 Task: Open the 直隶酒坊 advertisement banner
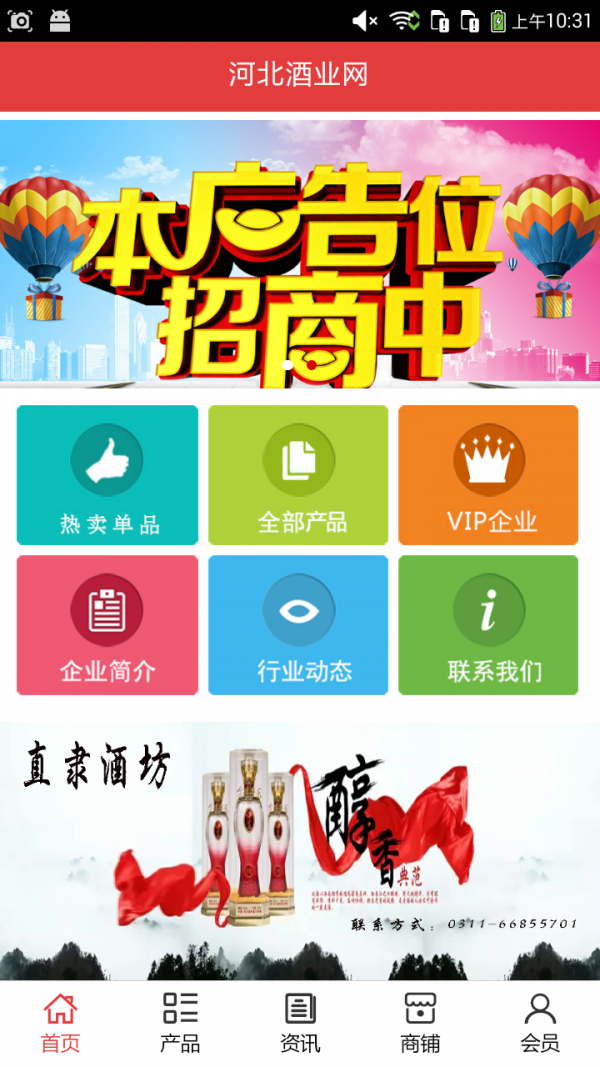[x=300, y=850]
